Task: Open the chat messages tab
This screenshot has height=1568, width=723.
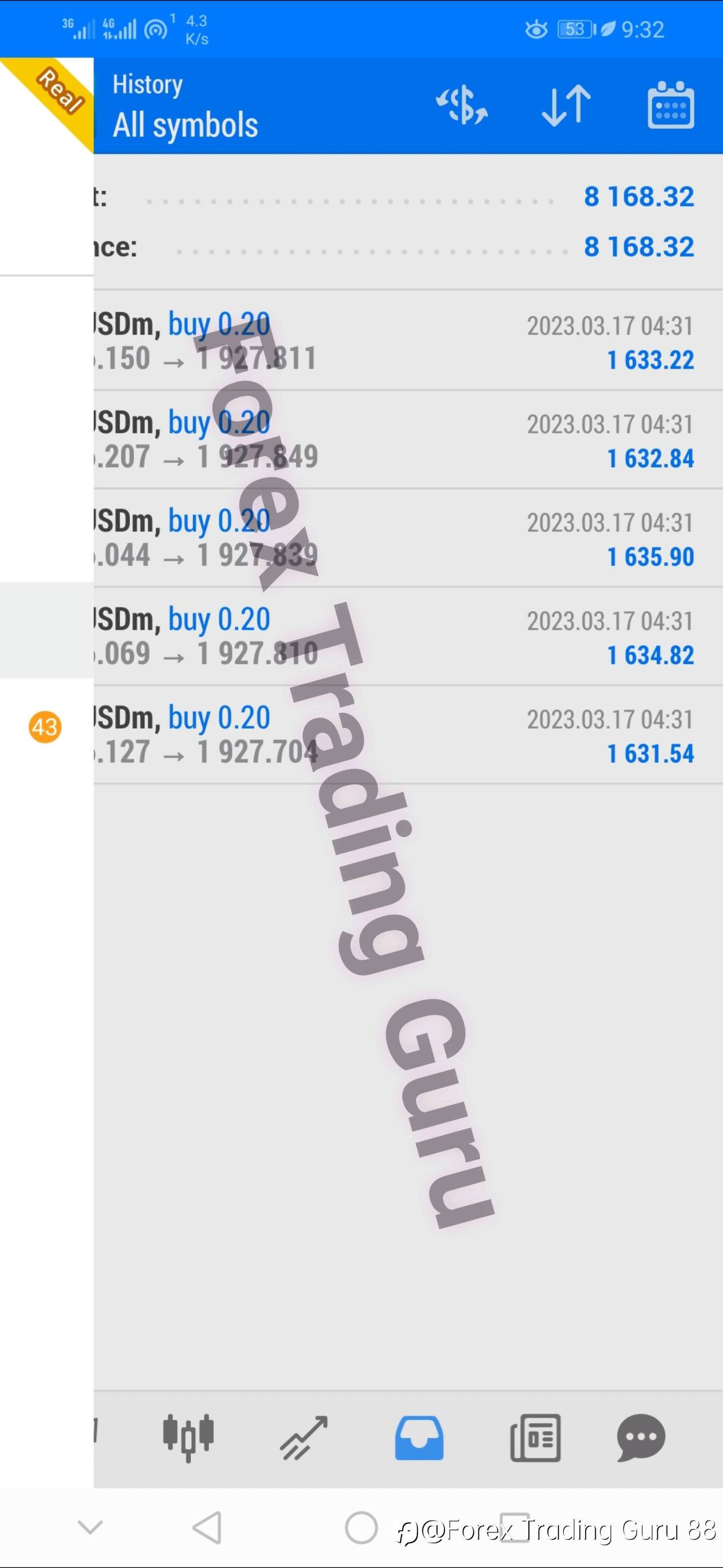Action: 641,1438
